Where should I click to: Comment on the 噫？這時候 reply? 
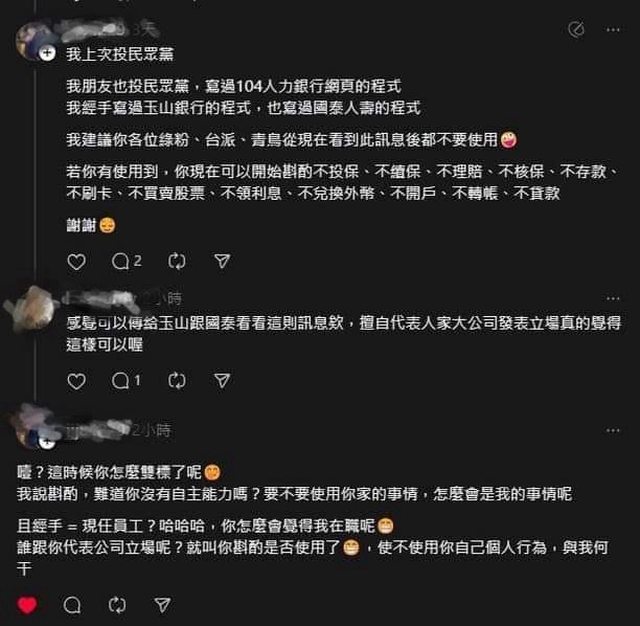point(72,604)
